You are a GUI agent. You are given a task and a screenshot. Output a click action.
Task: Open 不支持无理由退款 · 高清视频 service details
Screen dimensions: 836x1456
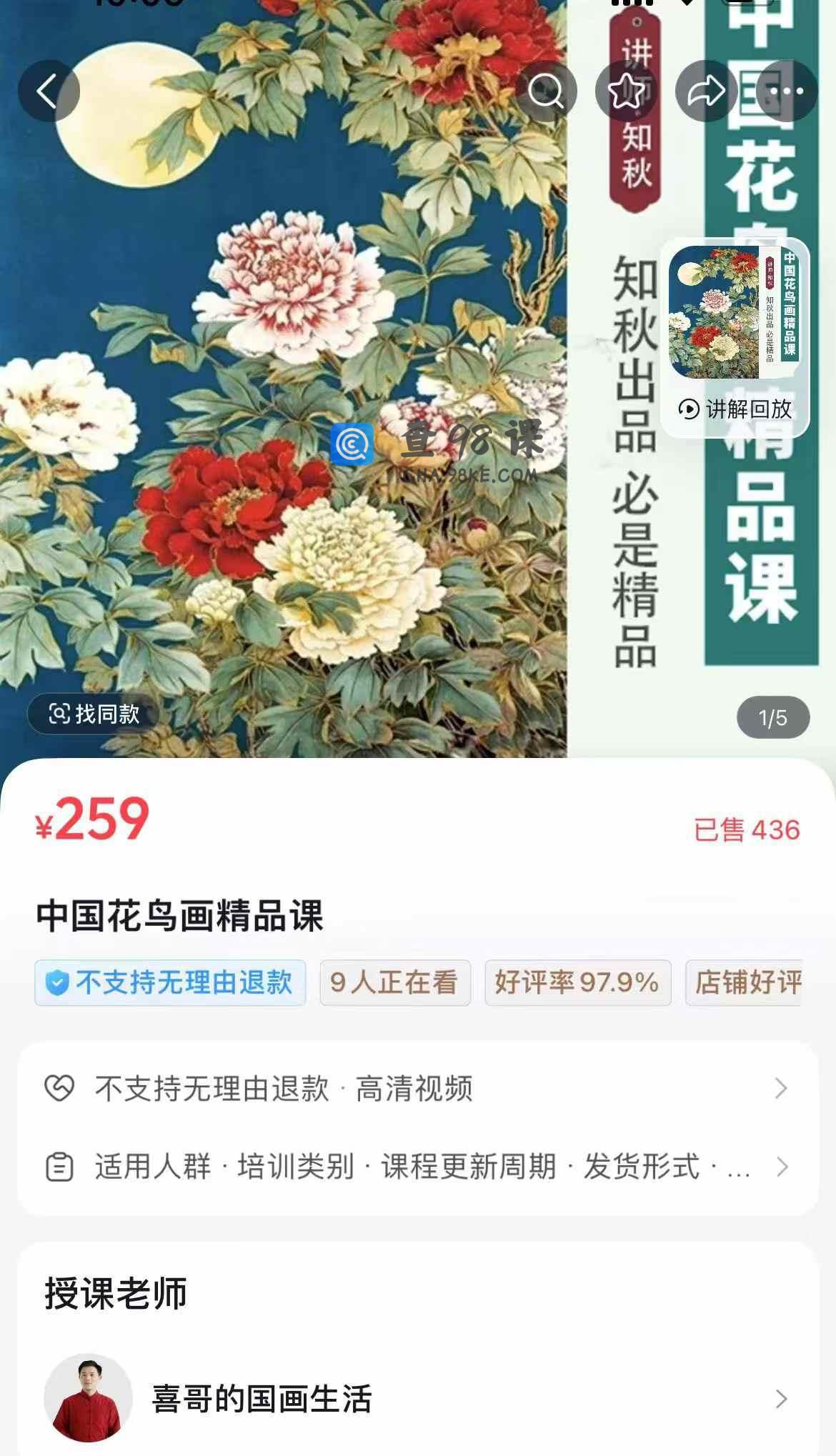pyautogui.click(x=417, y=1088)
